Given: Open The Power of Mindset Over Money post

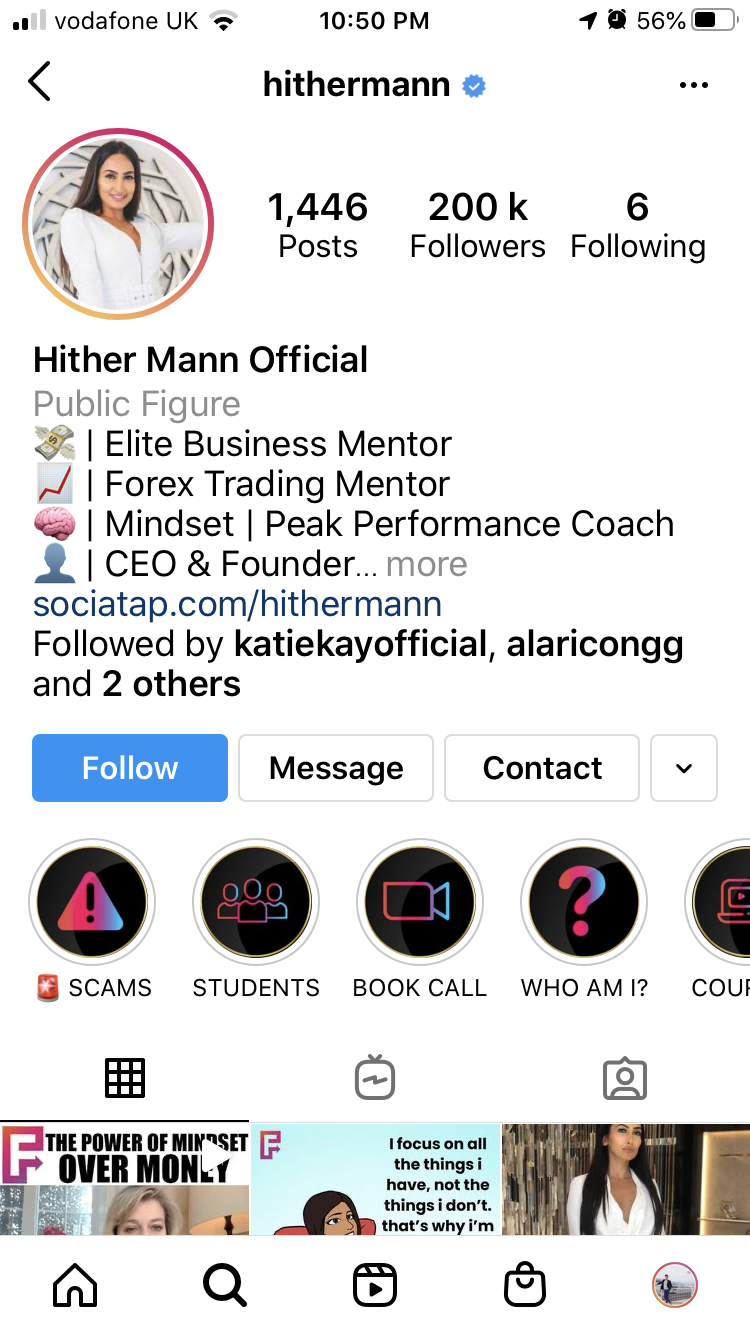Looking at the screenshot, I should 124,1178.
